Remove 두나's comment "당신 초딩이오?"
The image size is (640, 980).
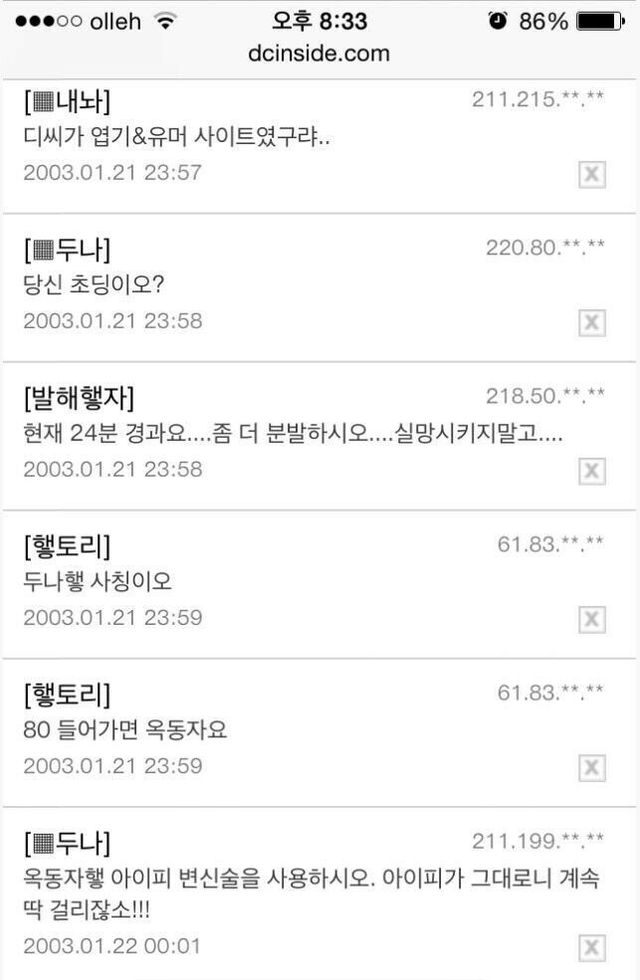[592, 322]
